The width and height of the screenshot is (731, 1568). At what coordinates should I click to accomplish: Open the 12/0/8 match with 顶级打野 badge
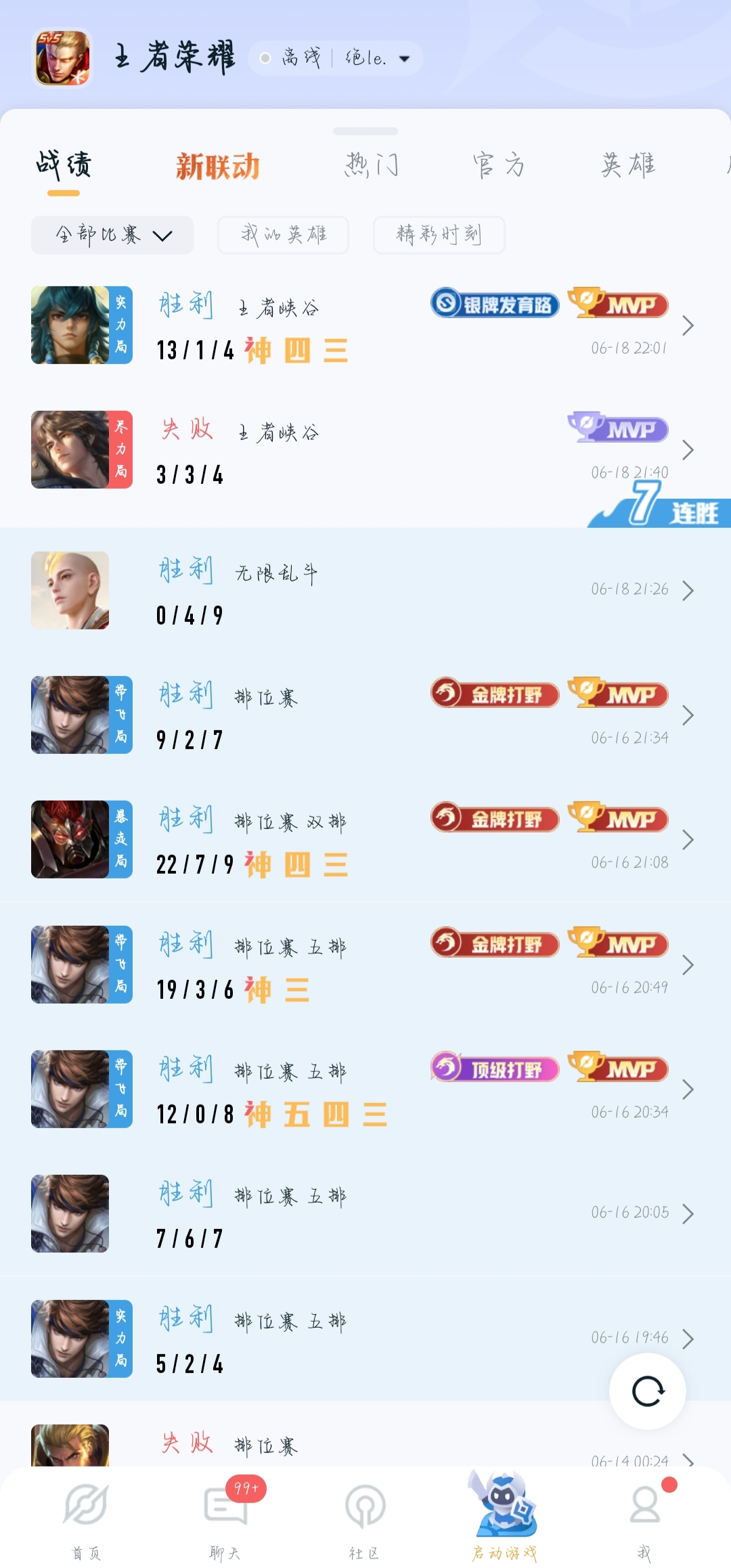[365, 1090]
